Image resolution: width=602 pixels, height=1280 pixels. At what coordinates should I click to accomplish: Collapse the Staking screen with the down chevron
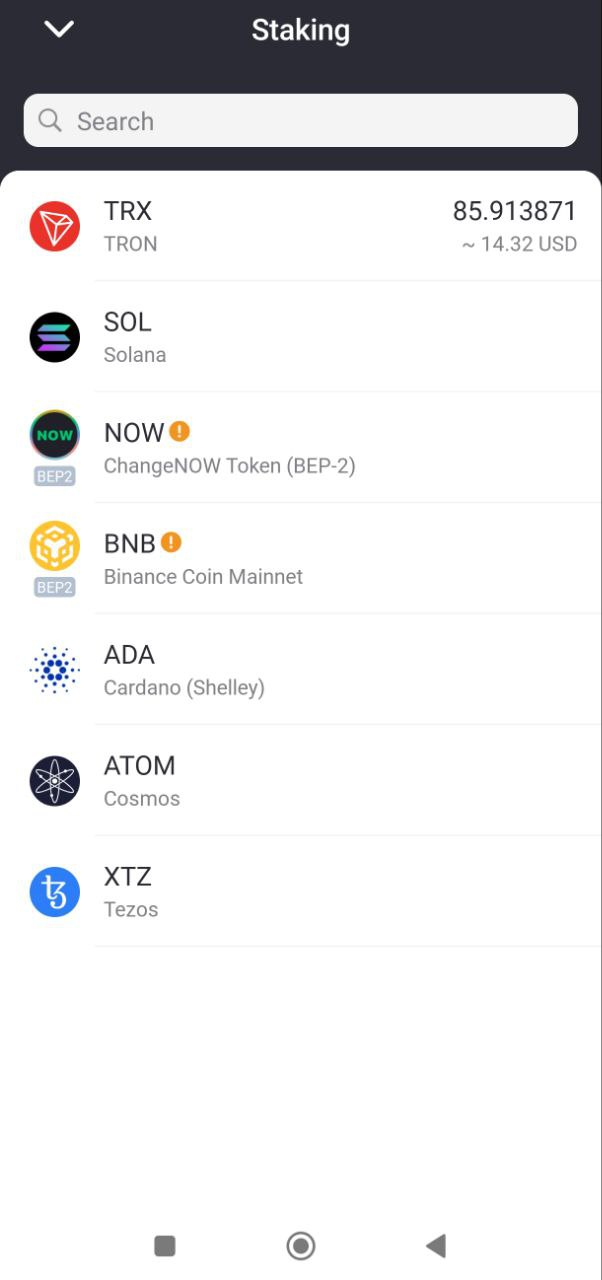point(59,30)
